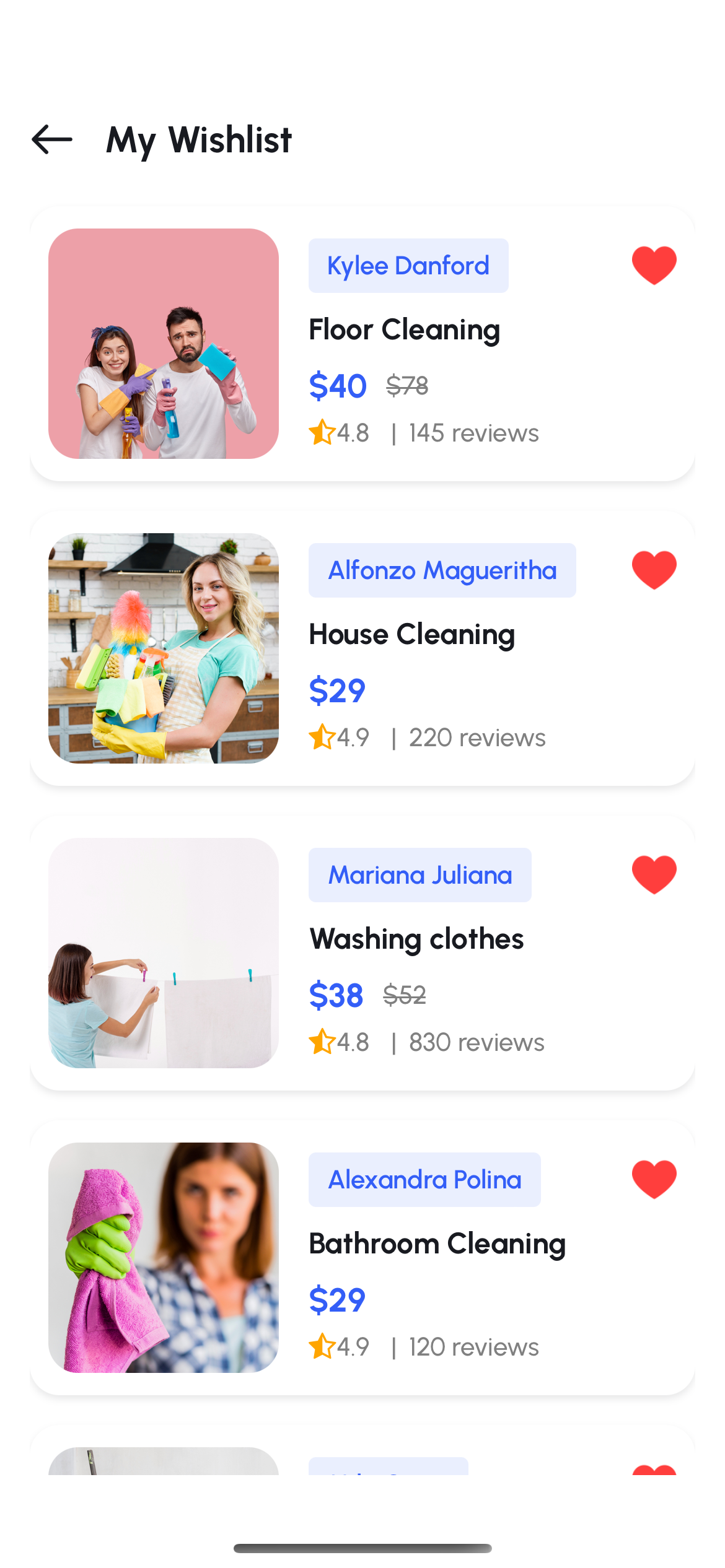This screenshot has height=1568, width=725.
Task: Remove Floor Cleaning from wishlist
Action: pyautogui.click(x=654, y=265)
